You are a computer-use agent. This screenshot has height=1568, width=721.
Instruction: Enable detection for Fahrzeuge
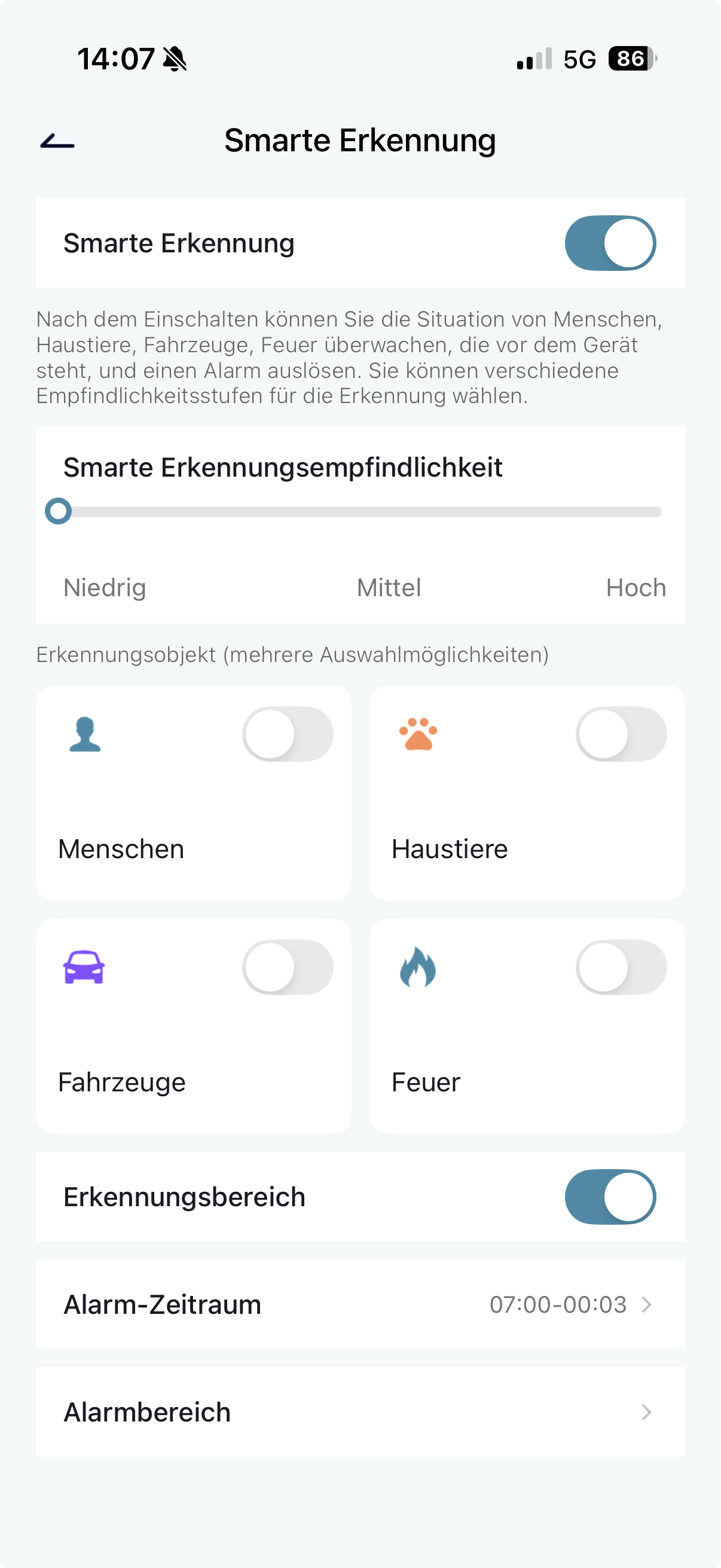tap(288, 967)
